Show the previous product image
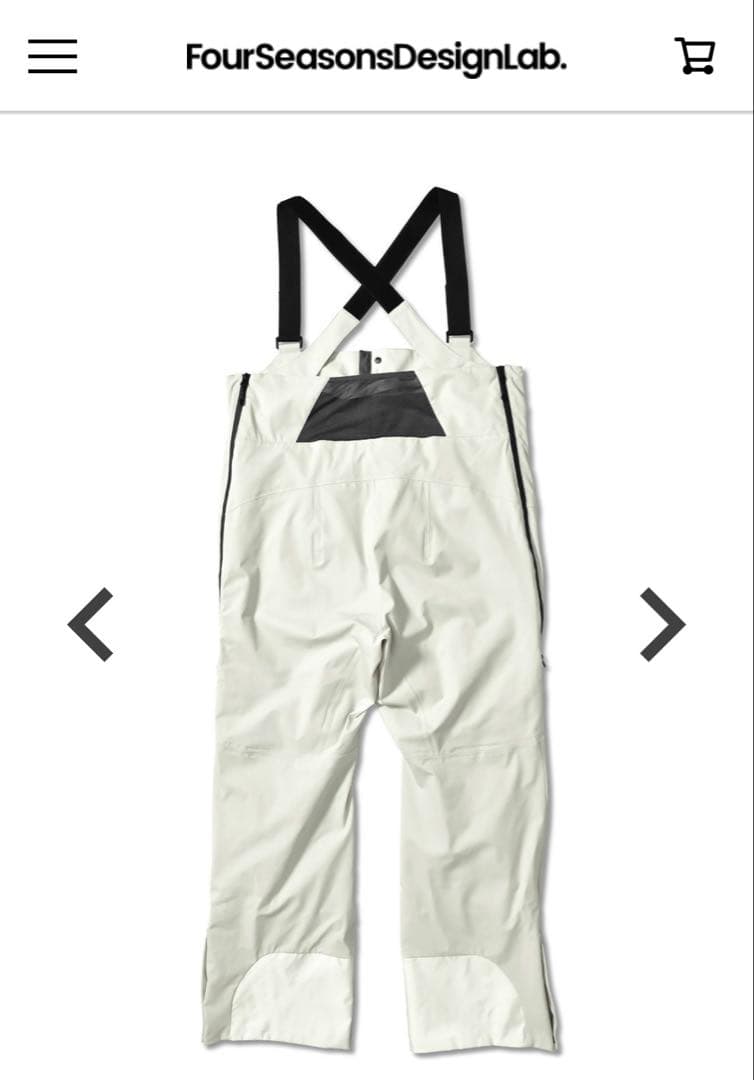 point(90,624)
